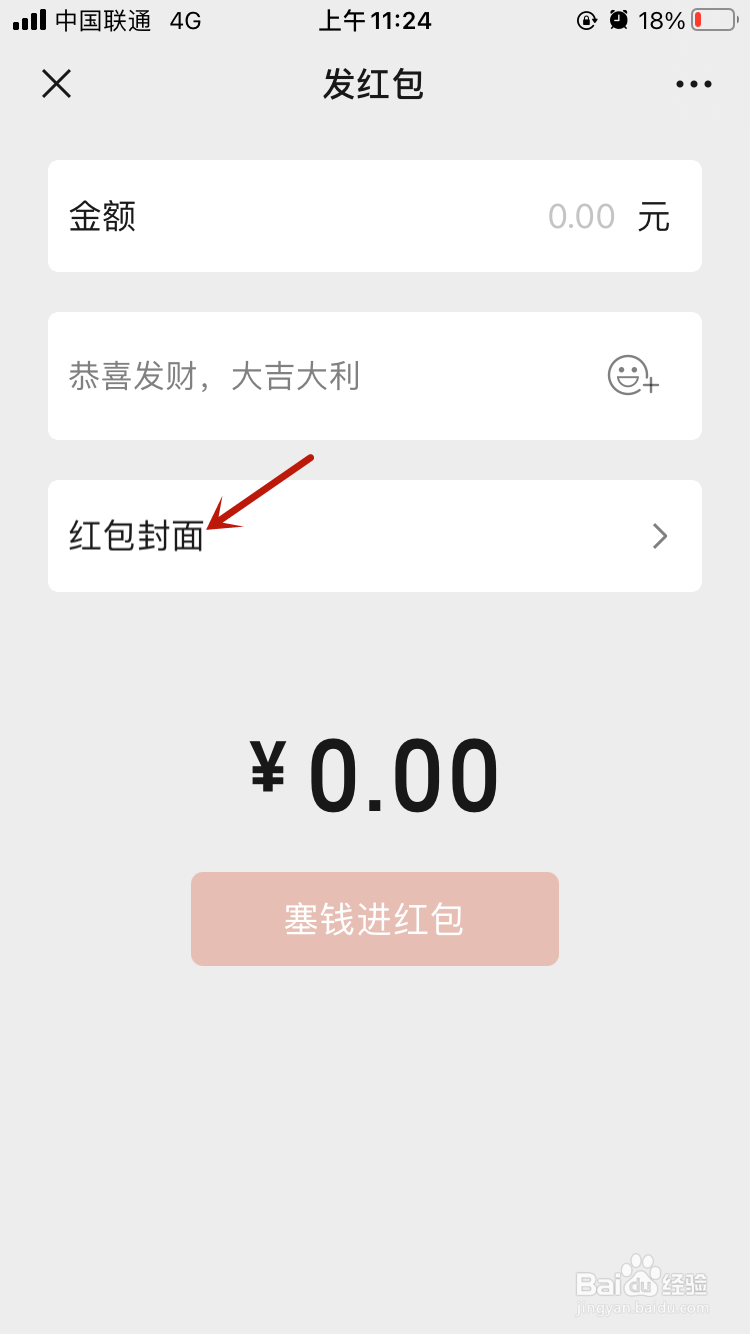750x1334 pixels.
Task: Tap the cellular signal bars icon
Action: 29,18
